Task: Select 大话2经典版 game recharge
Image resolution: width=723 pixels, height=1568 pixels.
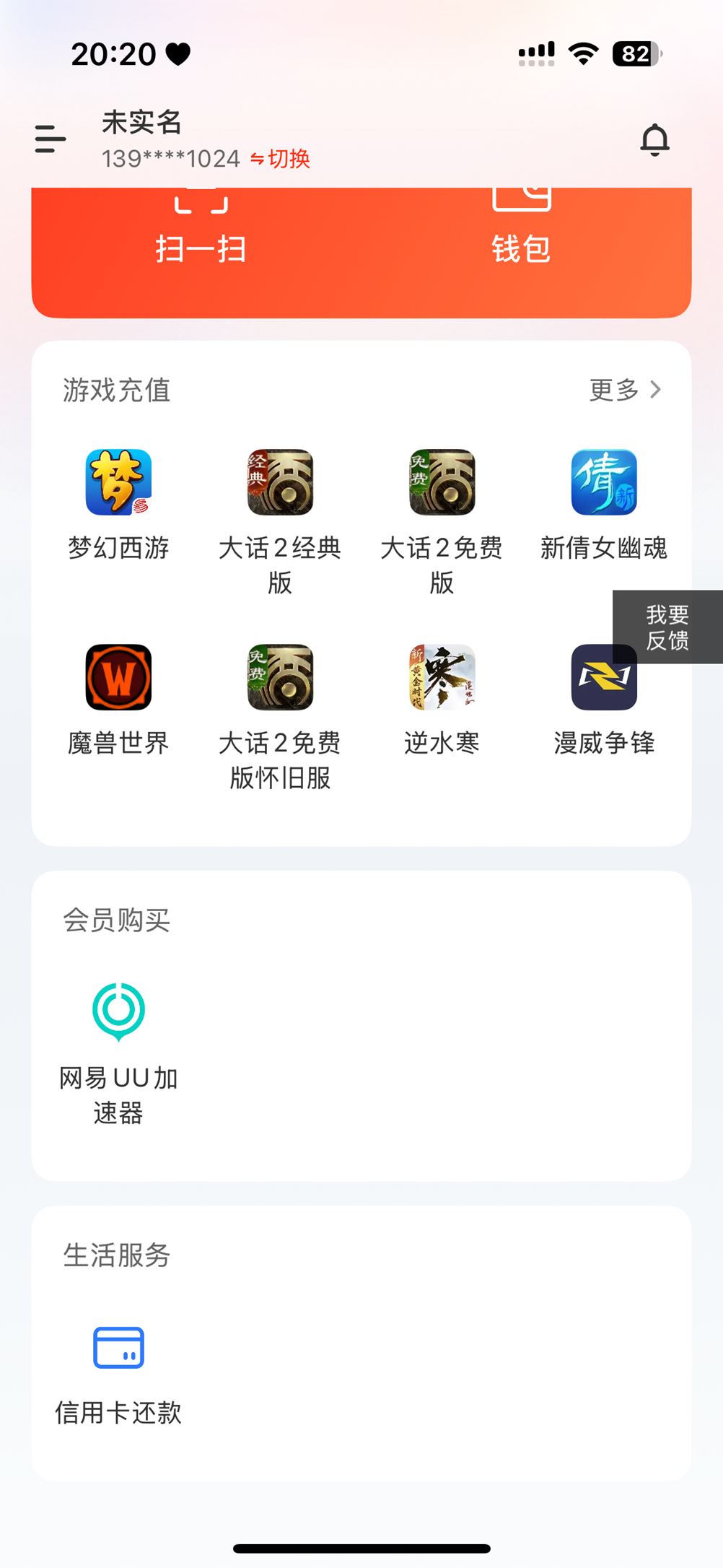Action: tap(280, 482)
